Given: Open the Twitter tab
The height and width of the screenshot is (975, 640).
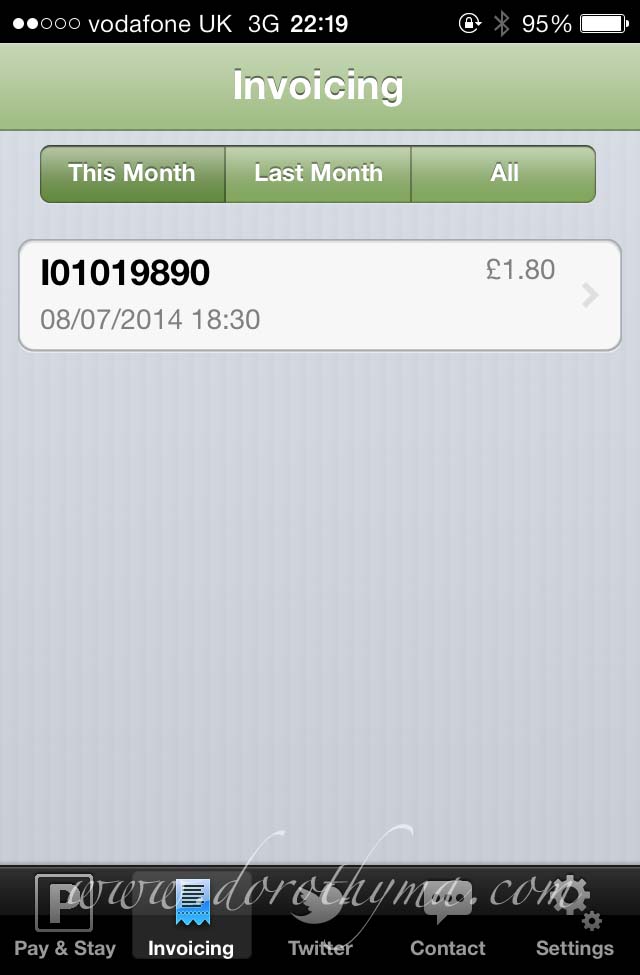Looking at the screenshot, I should tap(320, 919).
